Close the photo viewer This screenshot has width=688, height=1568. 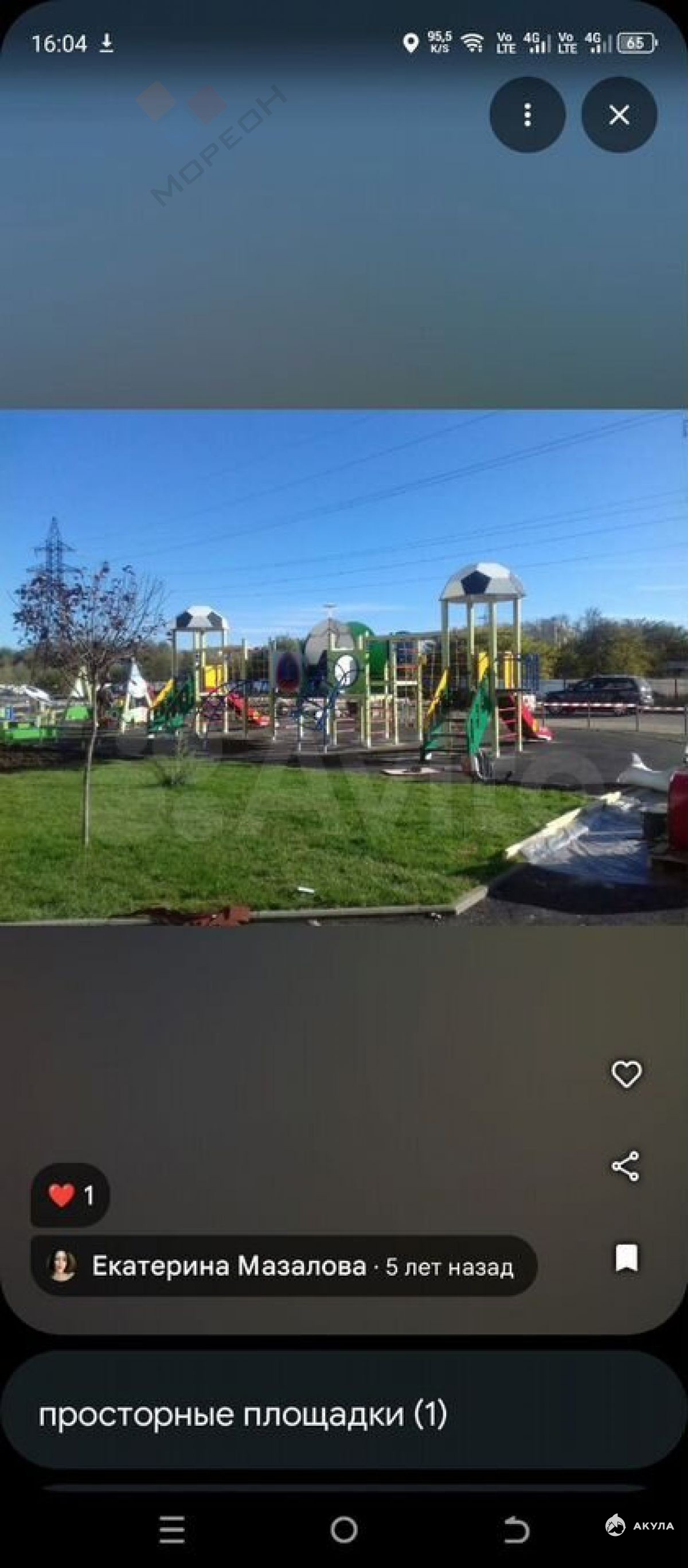pyautogui.click(x=619, y=115)
